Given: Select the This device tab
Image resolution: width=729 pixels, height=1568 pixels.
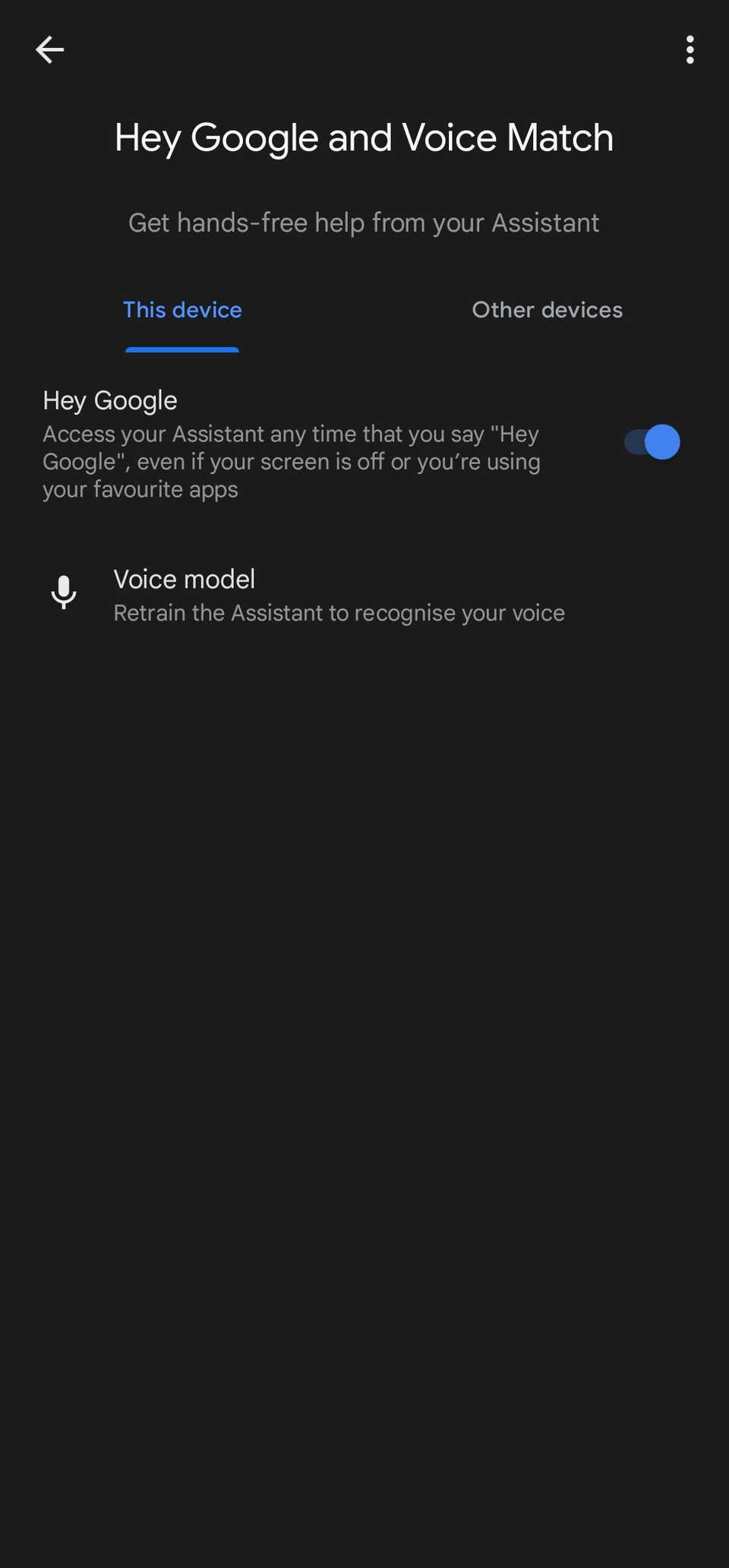Looking at the screenshot, I should click(x=182, y=310).
